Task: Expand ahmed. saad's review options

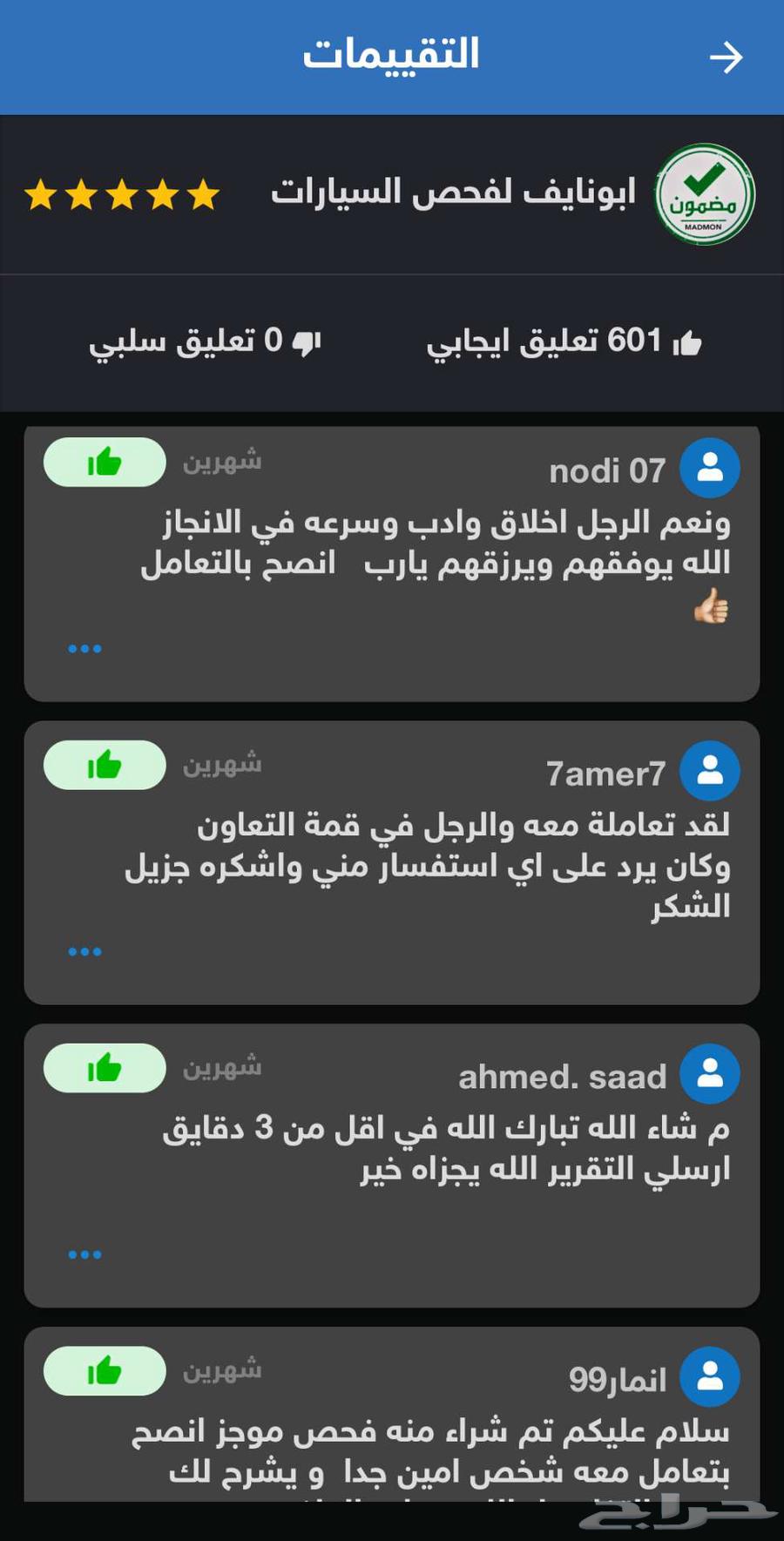Action: tap(84, 1253)
